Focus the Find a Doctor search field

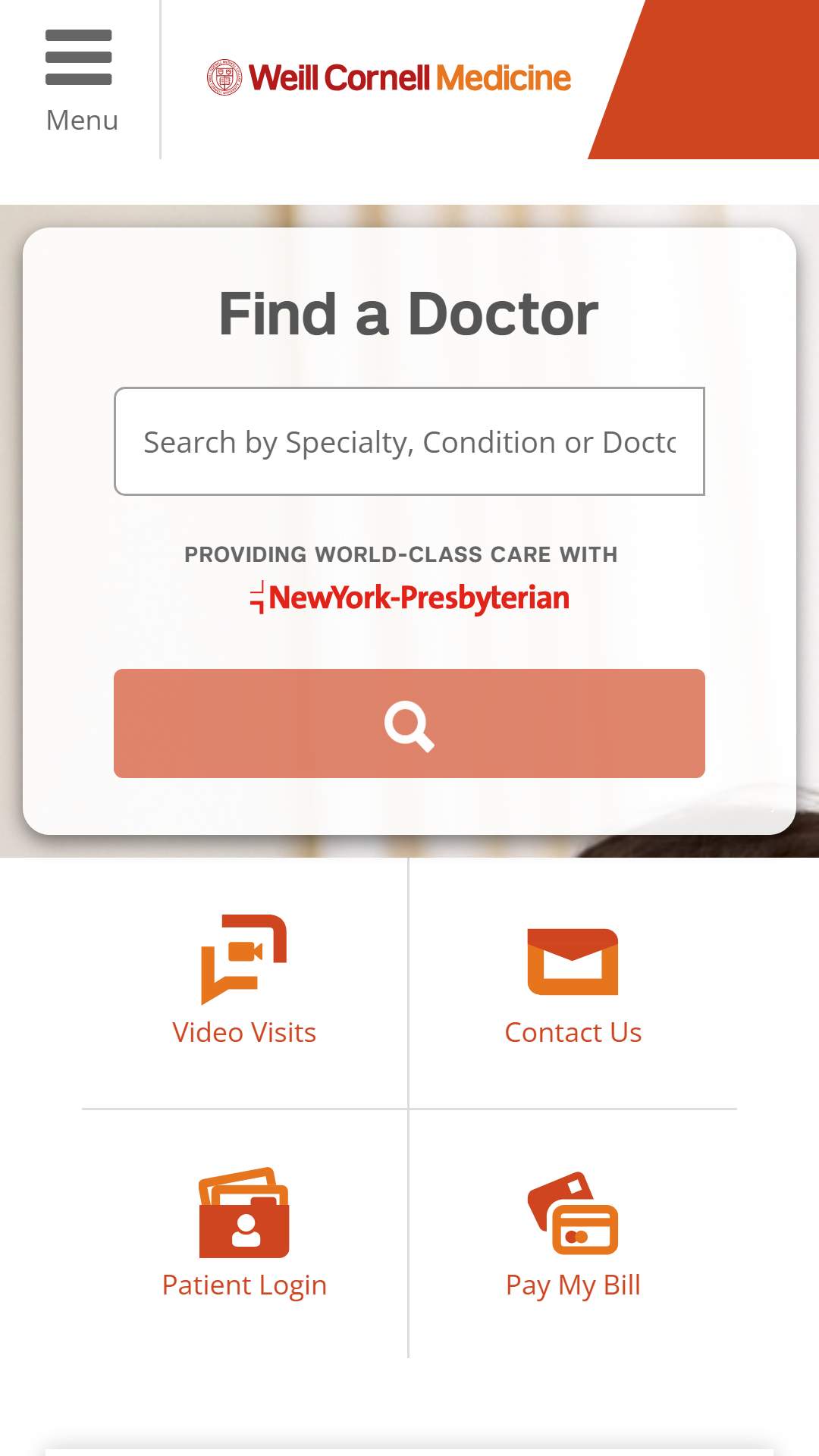point(409,441)
